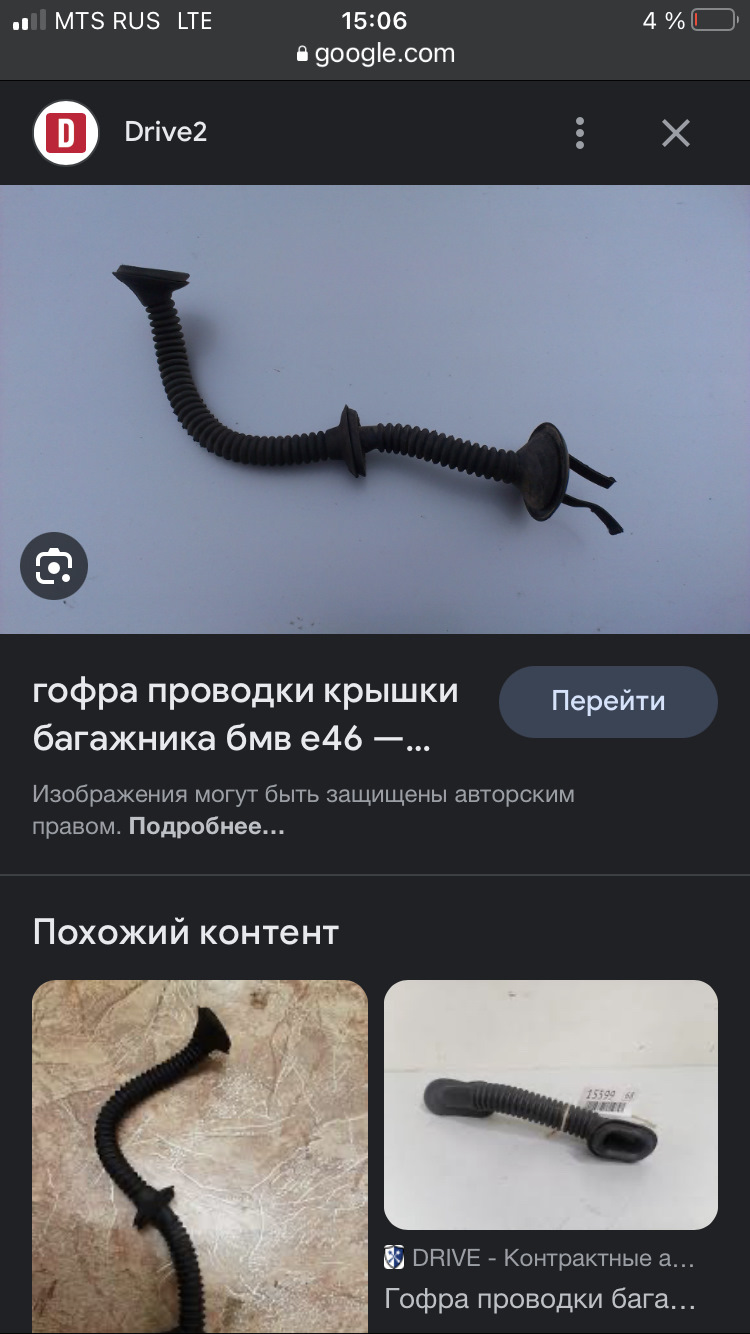The width and height of the screenshot is (750, 1334).
Task: Open the Drive2 source header
Action: [165, 132]
